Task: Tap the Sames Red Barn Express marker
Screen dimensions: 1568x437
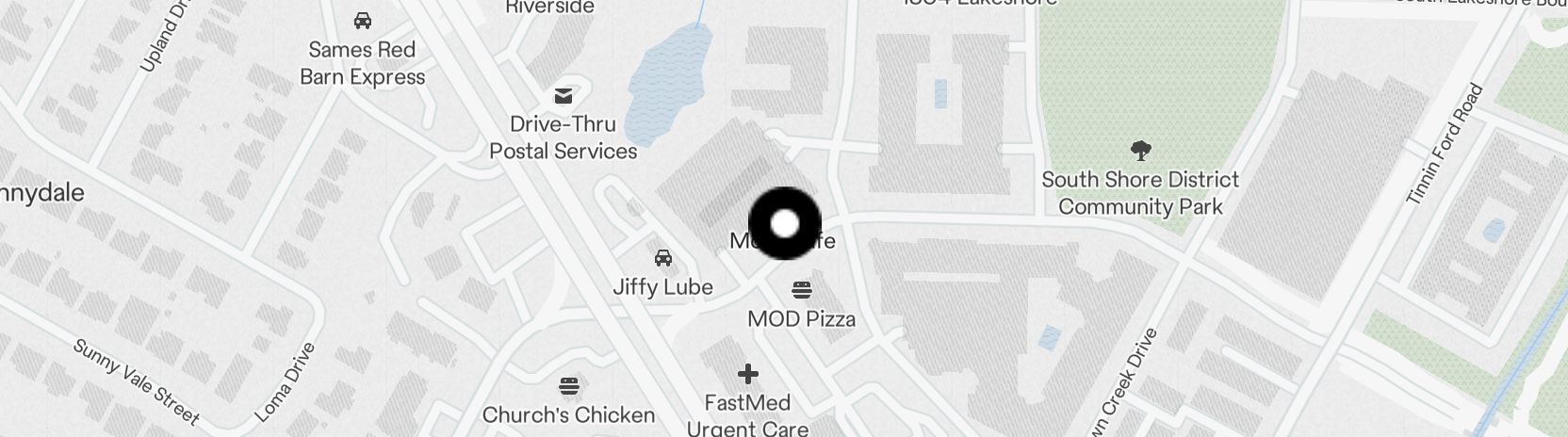Action: [362, 21]
